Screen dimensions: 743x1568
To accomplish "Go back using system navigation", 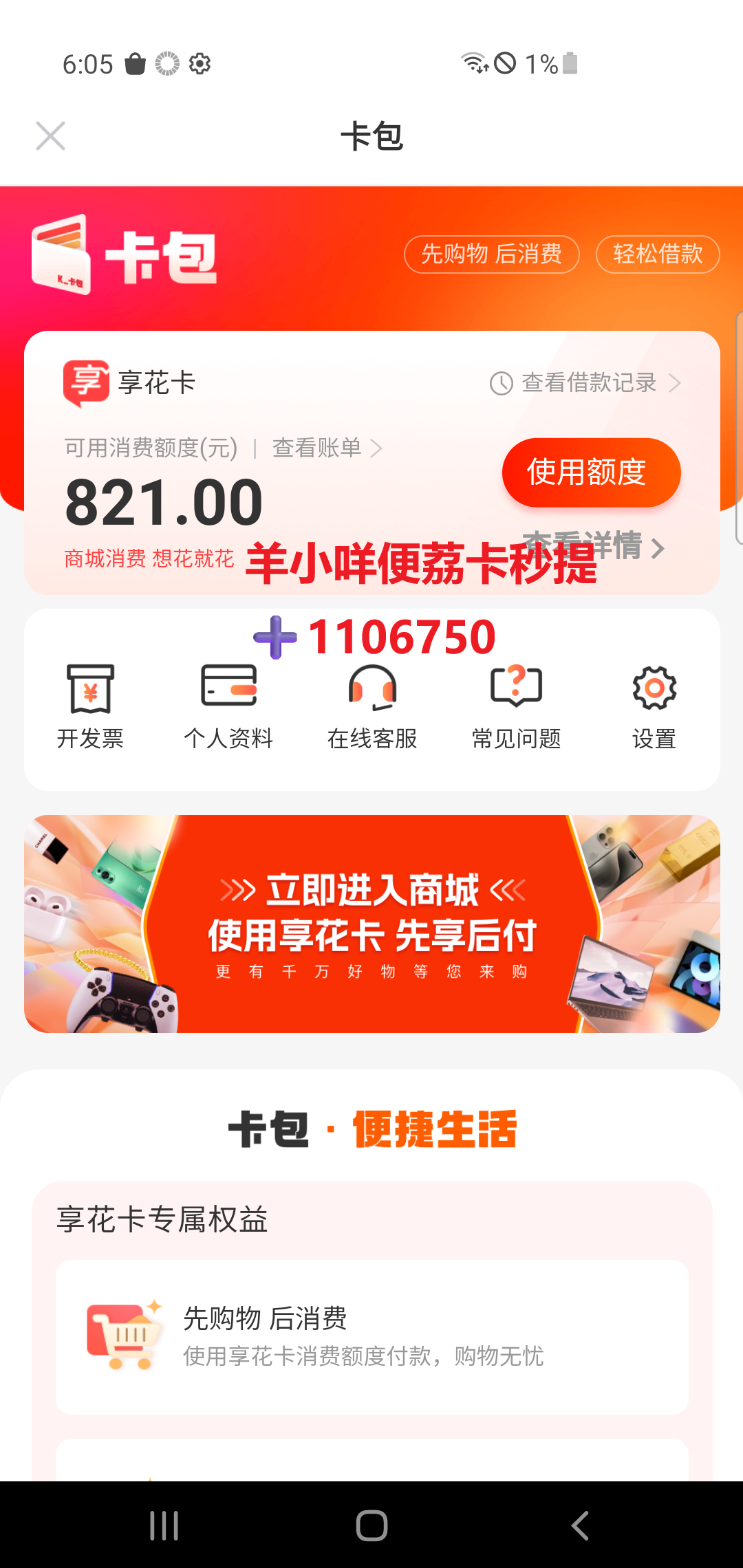I will tap(580, 1525).
